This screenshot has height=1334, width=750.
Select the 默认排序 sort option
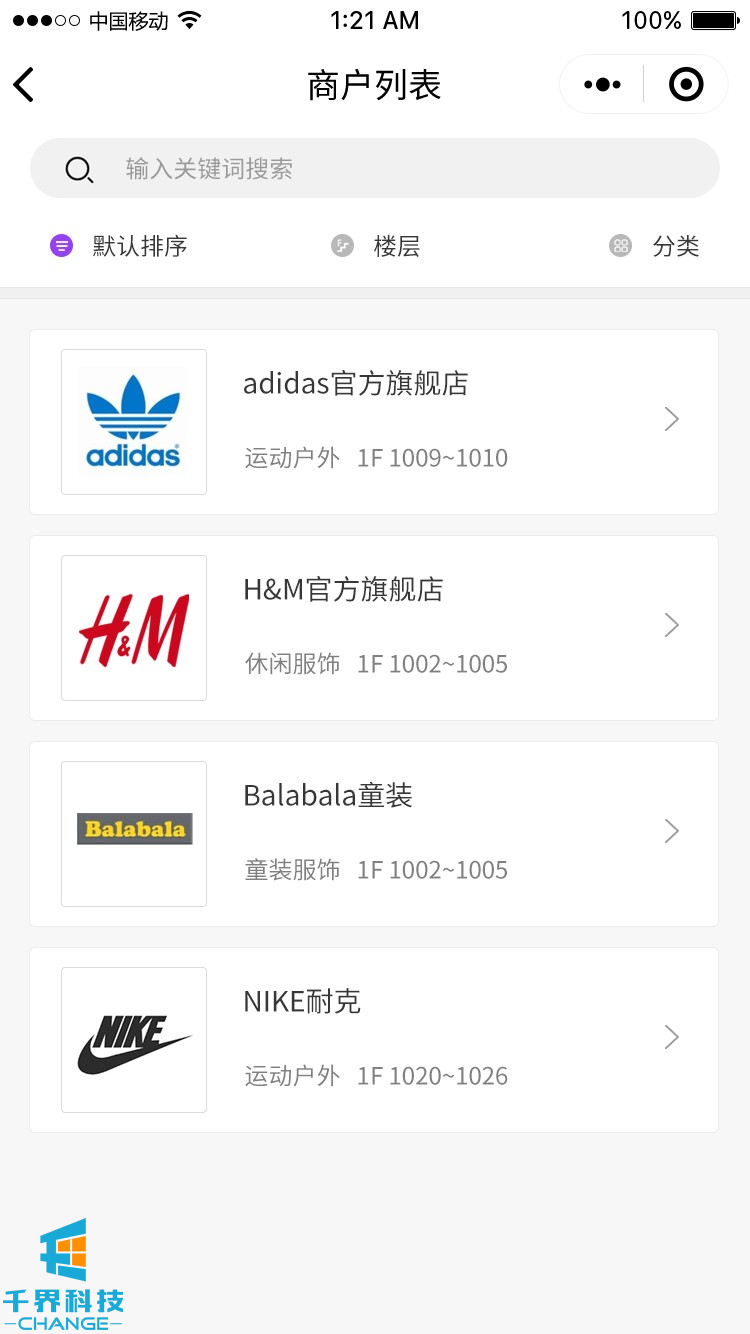coord(120,246)
